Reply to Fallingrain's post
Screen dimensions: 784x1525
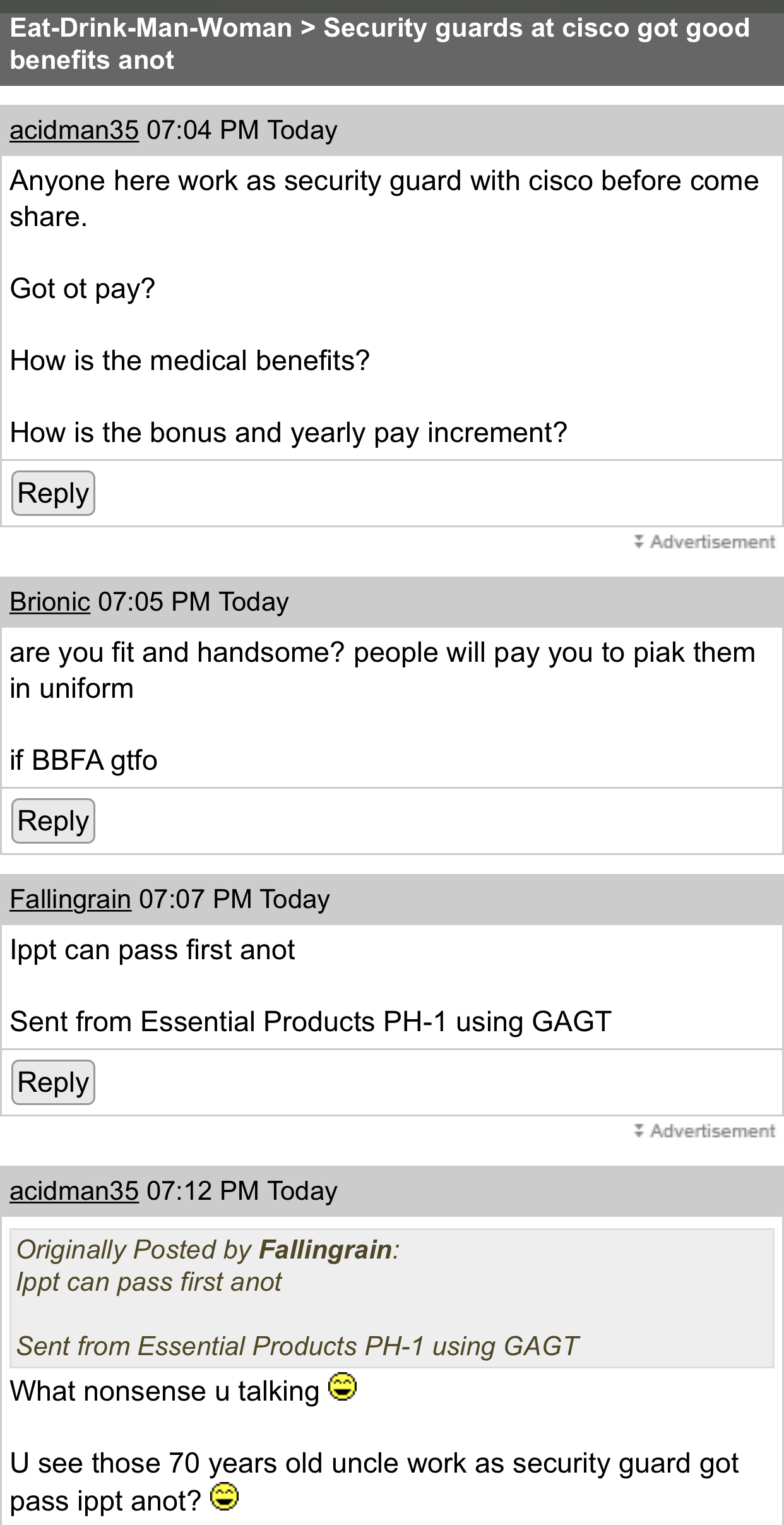pyautogui.click(x=53, y=1082)
